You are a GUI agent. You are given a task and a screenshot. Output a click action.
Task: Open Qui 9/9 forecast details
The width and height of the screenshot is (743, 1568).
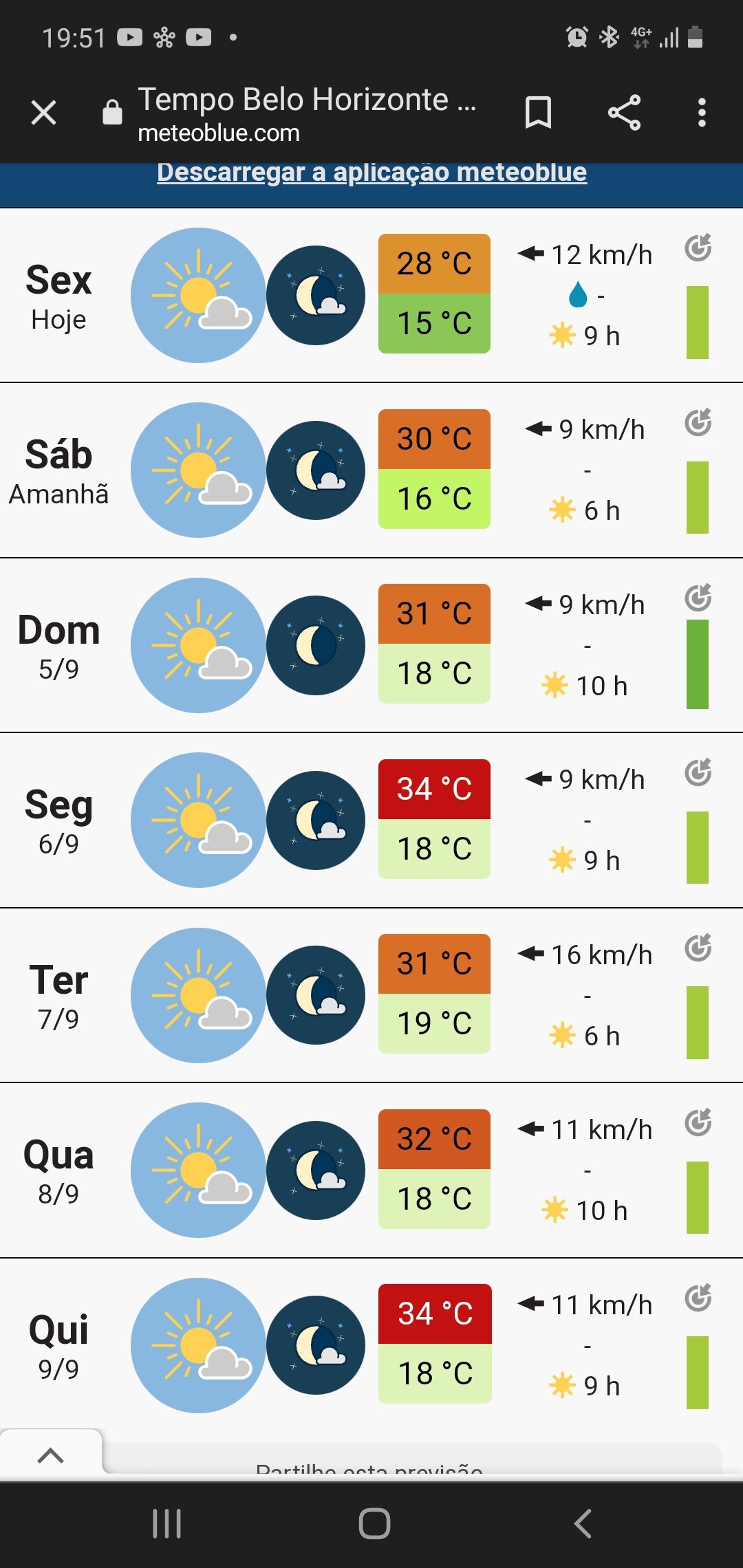(371, 1345)
